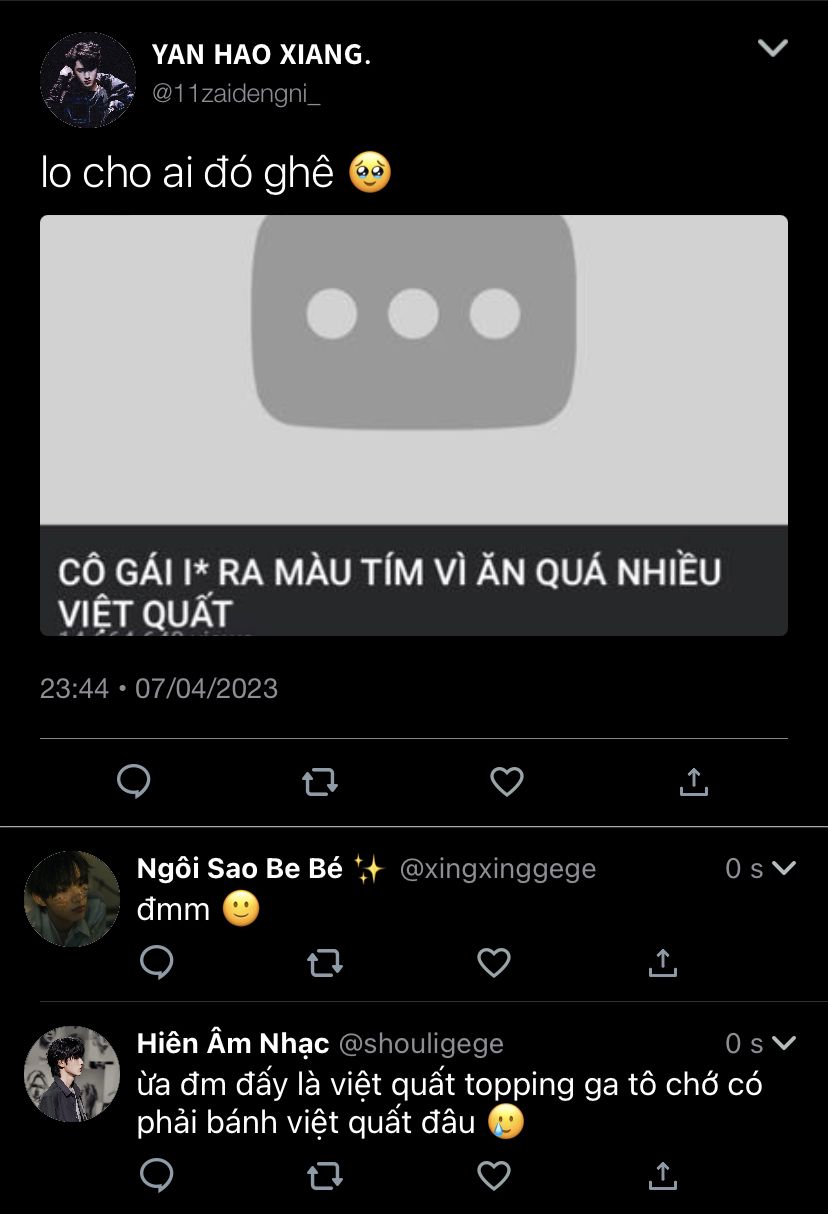The height and width of the screenshot is (1214, 828).
Task: Share Ngôi Sao Be Bé's reply
Action: tap(662, 962)
